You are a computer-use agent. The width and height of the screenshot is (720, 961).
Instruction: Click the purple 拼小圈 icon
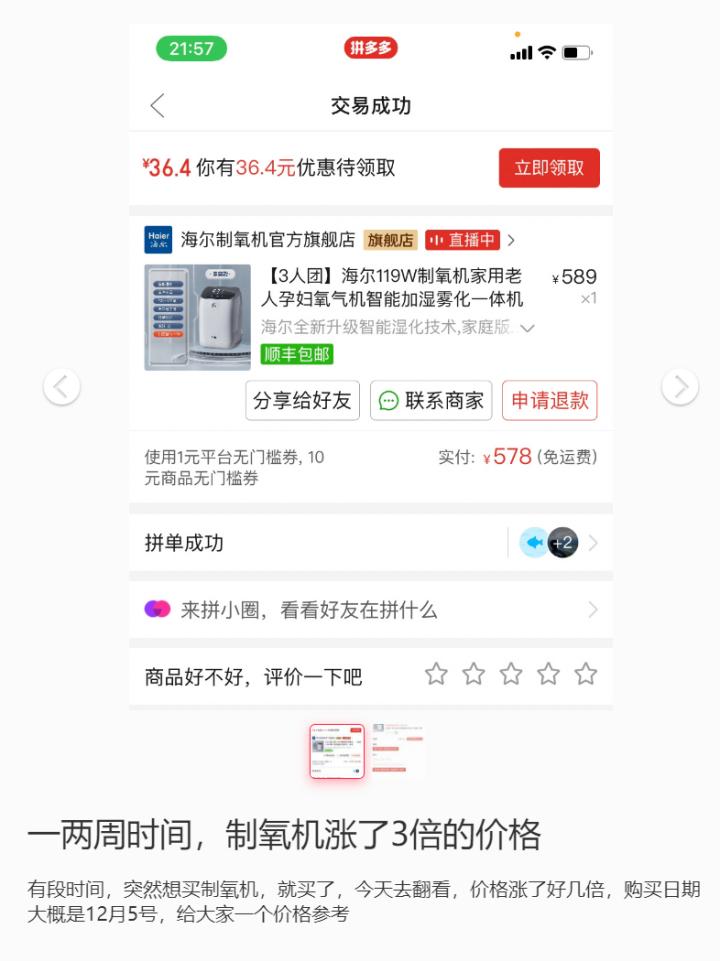coord(158,608)
